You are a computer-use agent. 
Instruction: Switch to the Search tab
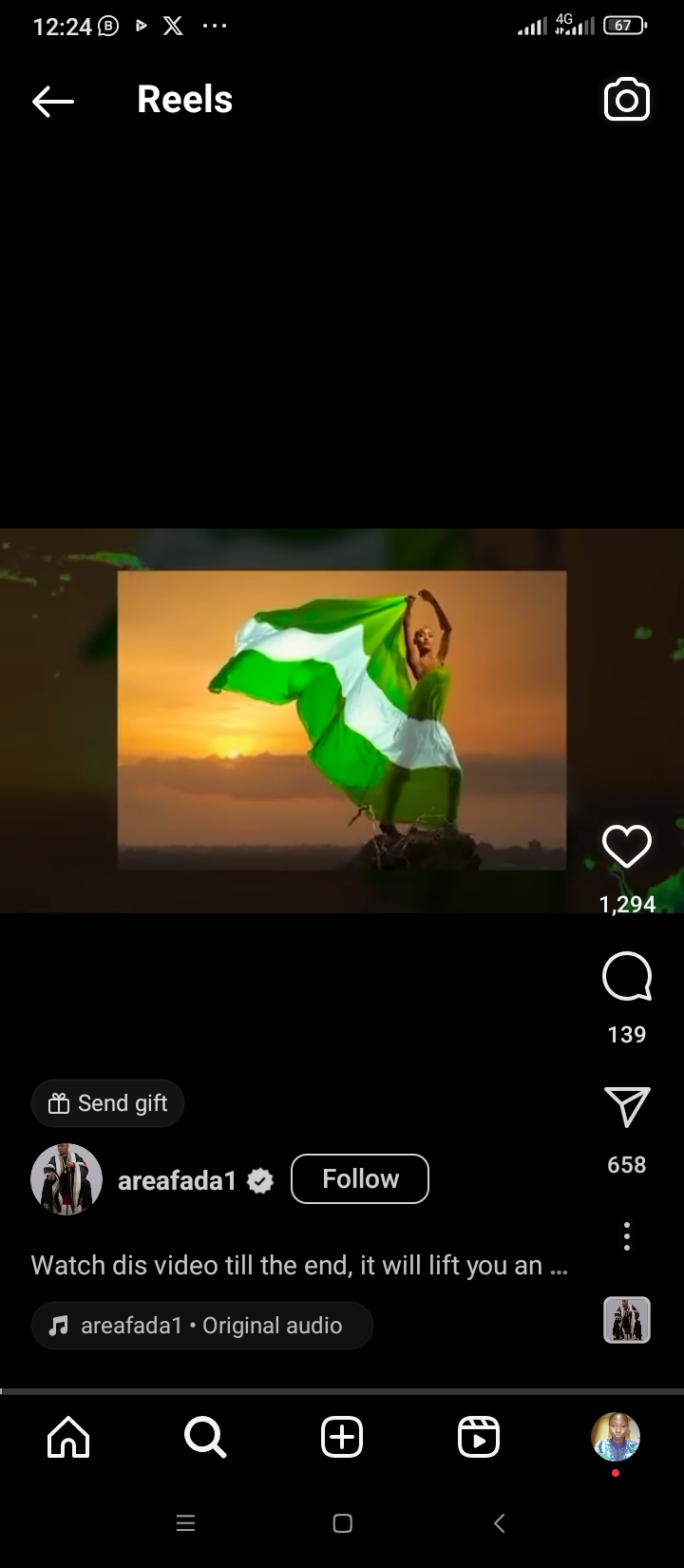tap(205, 1437)
